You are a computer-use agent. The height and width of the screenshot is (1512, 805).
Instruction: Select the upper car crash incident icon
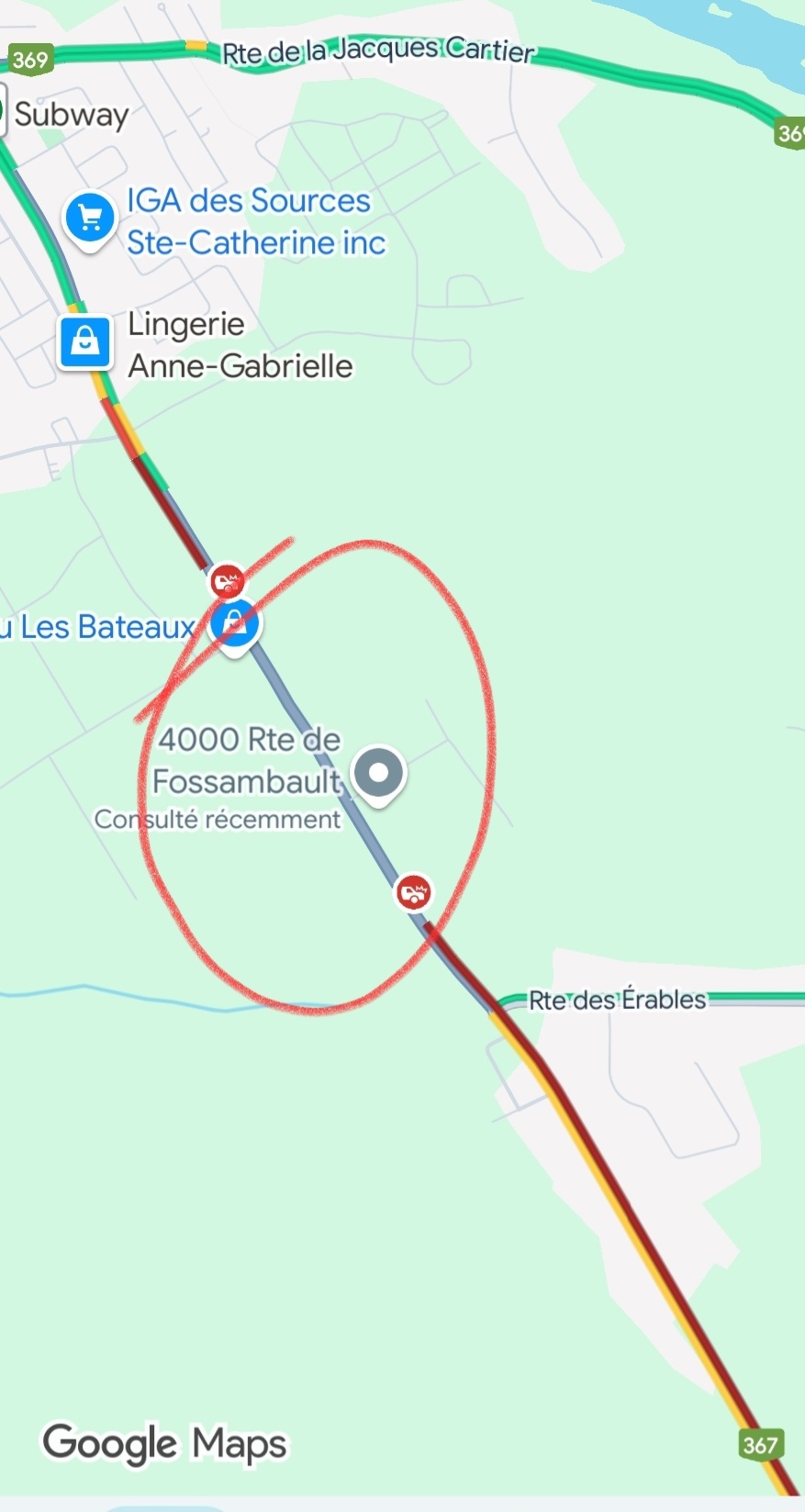[x=227, y=579]
